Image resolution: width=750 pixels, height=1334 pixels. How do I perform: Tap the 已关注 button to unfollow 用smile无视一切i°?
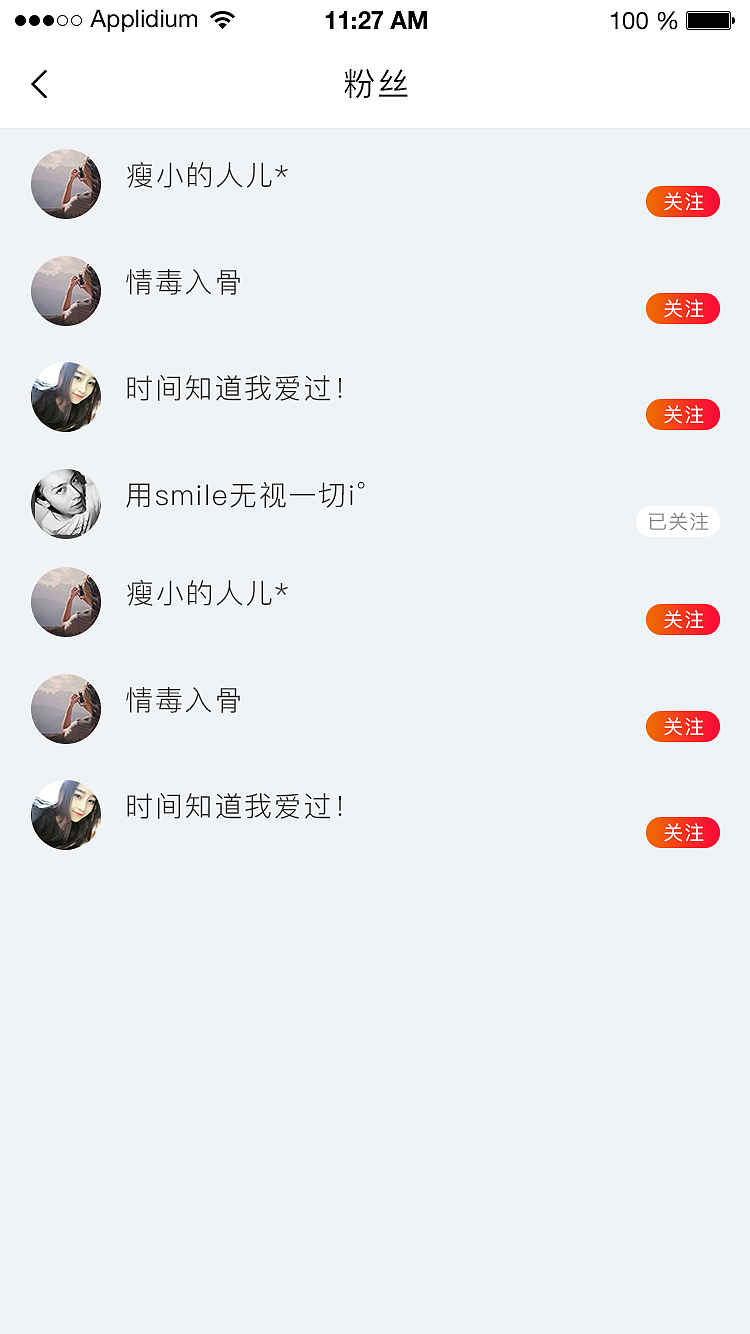coord(678,521)
